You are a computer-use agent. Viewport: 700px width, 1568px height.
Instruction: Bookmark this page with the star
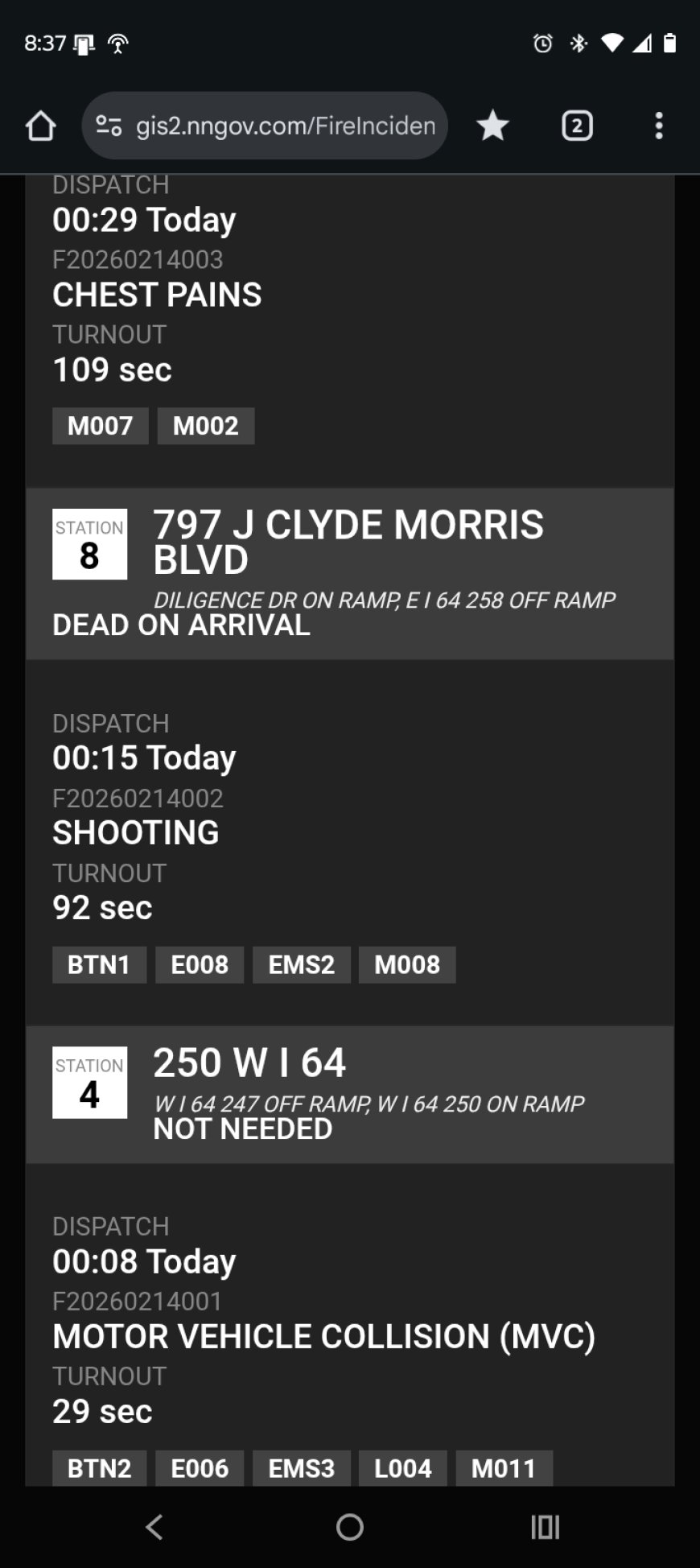pos(492,126)
